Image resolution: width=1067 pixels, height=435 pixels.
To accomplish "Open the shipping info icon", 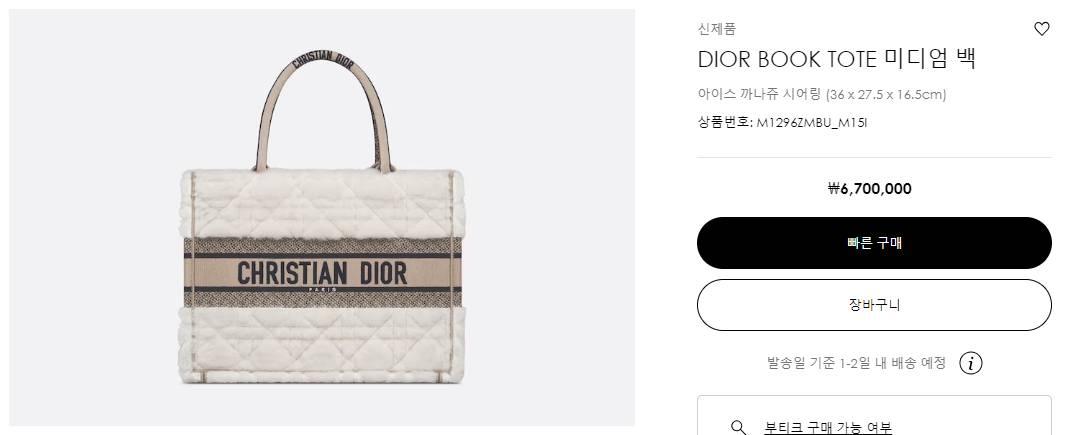I will [970, 363].
